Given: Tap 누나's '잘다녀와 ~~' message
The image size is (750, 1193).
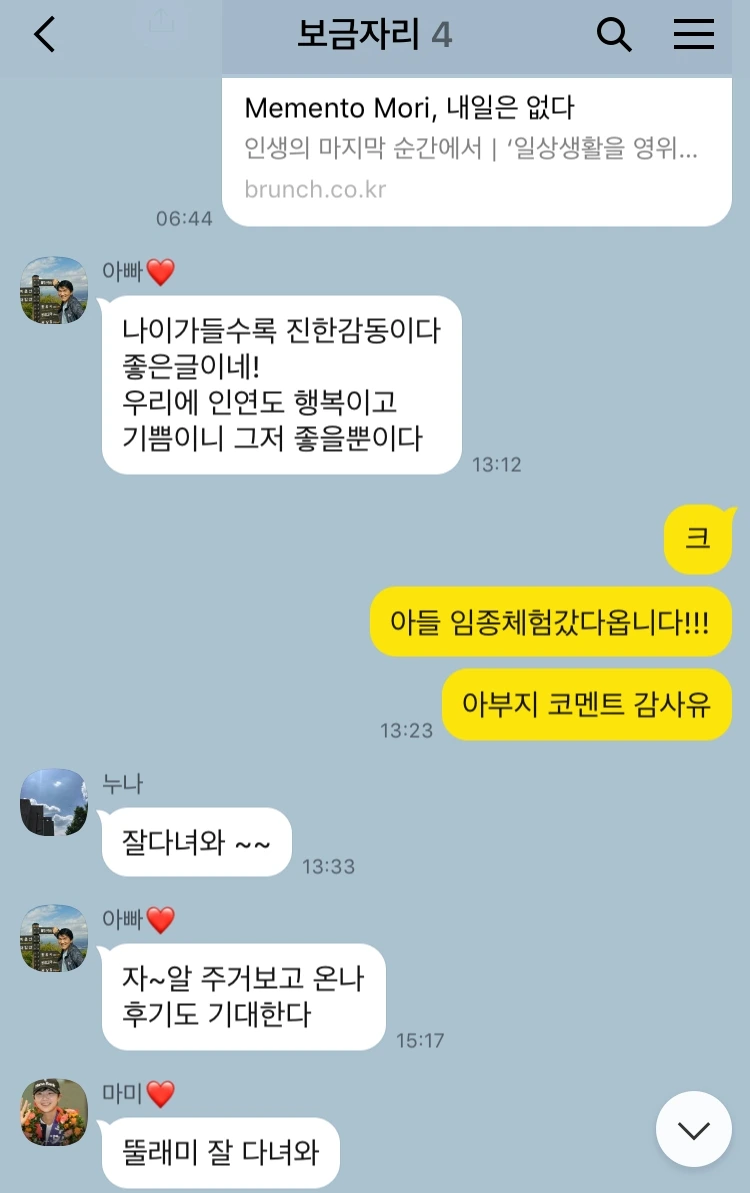Looking at the screenshot, I should pyautogui.click(x=194, y=843).
